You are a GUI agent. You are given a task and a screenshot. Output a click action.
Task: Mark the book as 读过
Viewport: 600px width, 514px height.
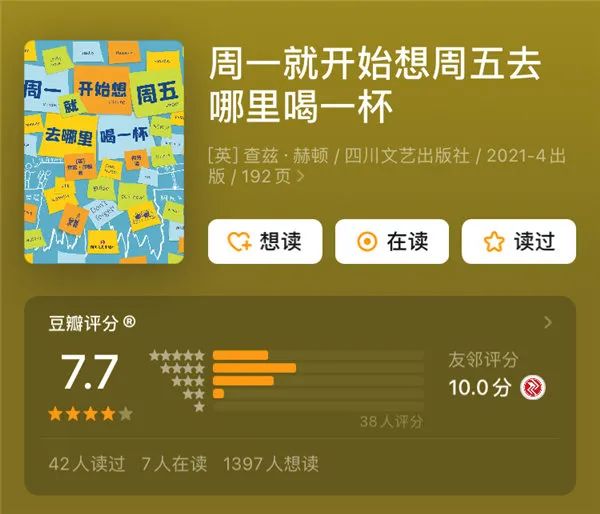coord(518,241)
